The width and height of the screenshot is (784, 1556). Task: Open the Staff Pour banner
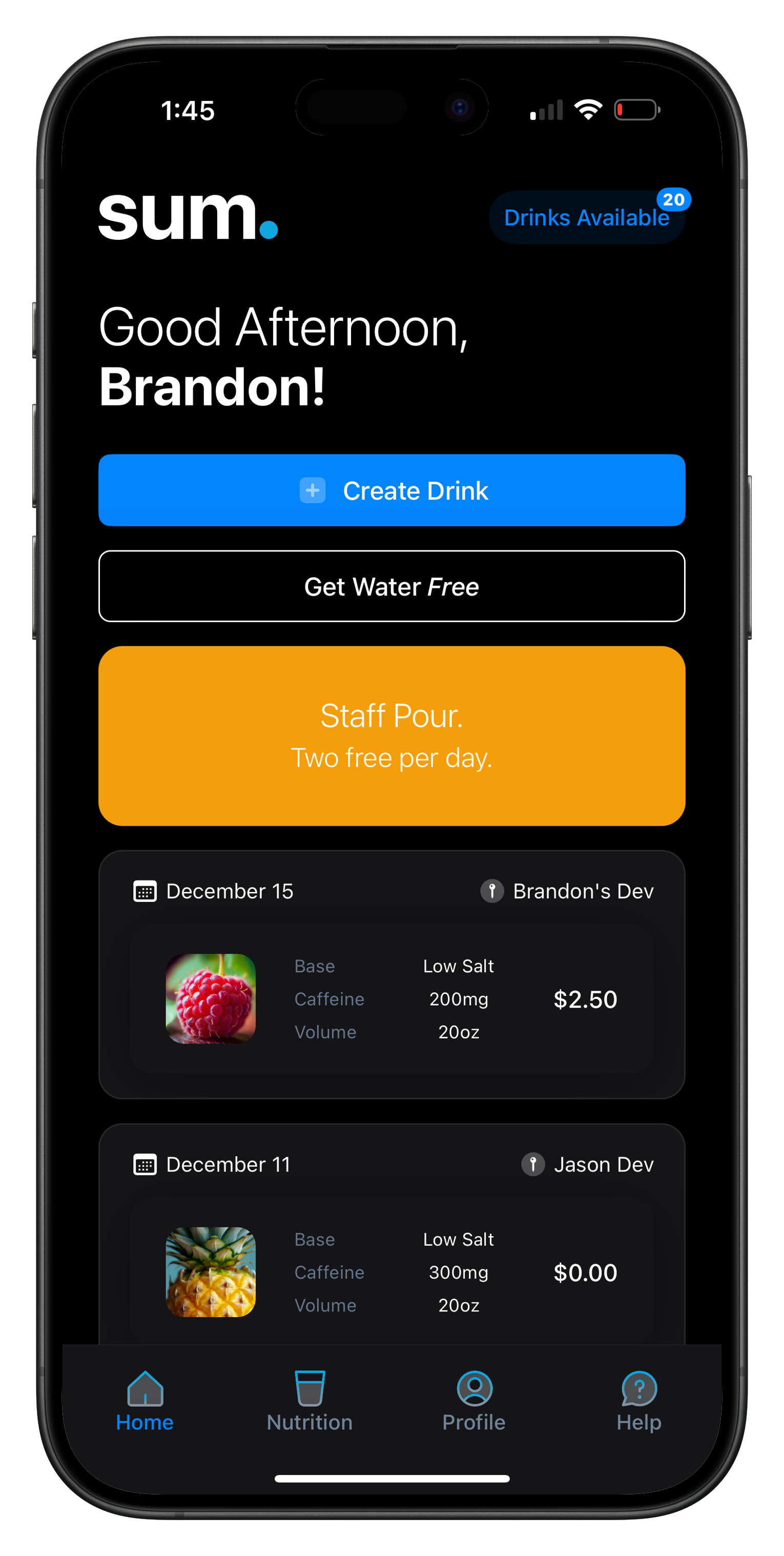tap(391, 736)
